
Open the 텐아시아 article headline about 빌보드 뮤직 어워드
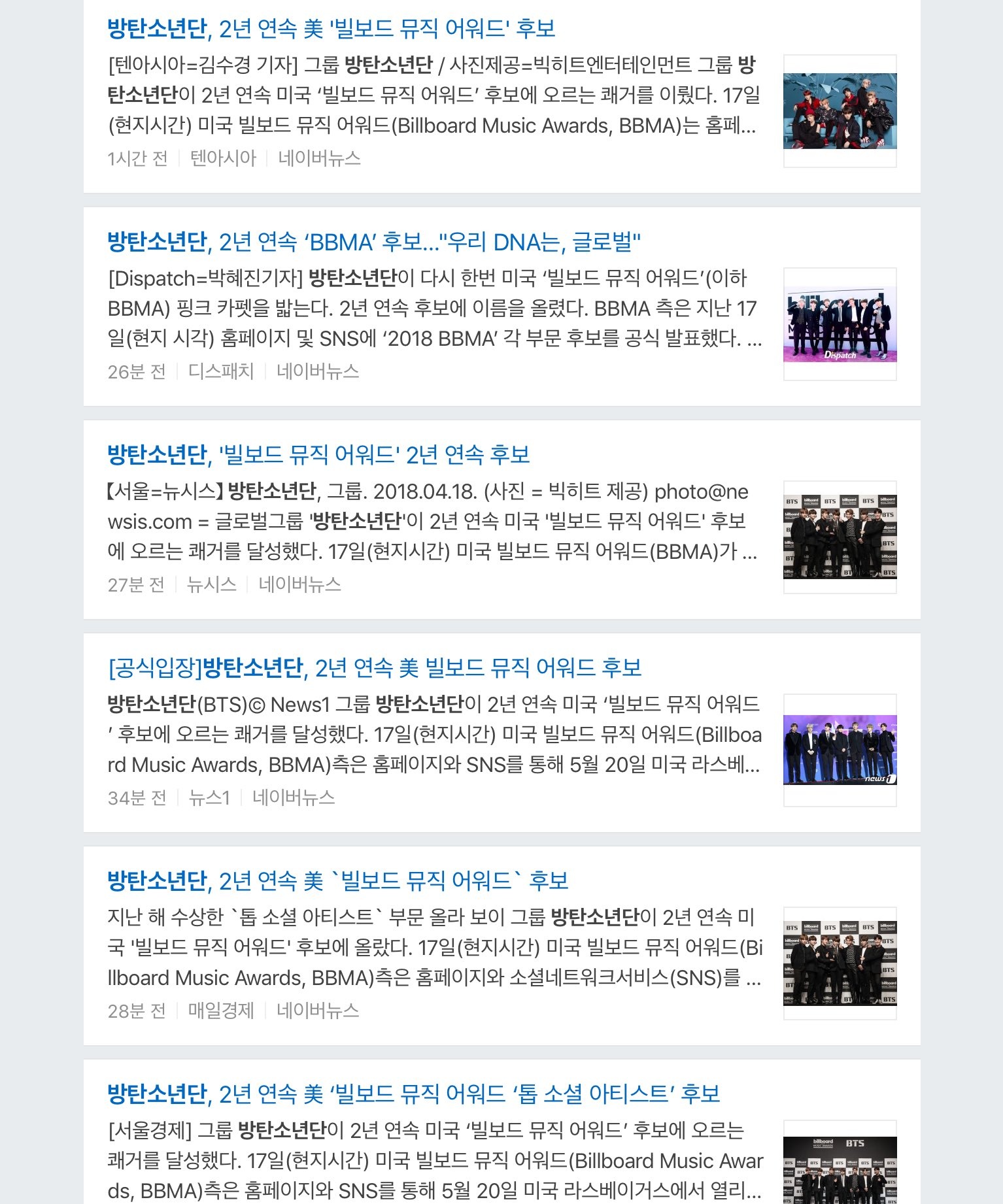click(x=331, y=29)
